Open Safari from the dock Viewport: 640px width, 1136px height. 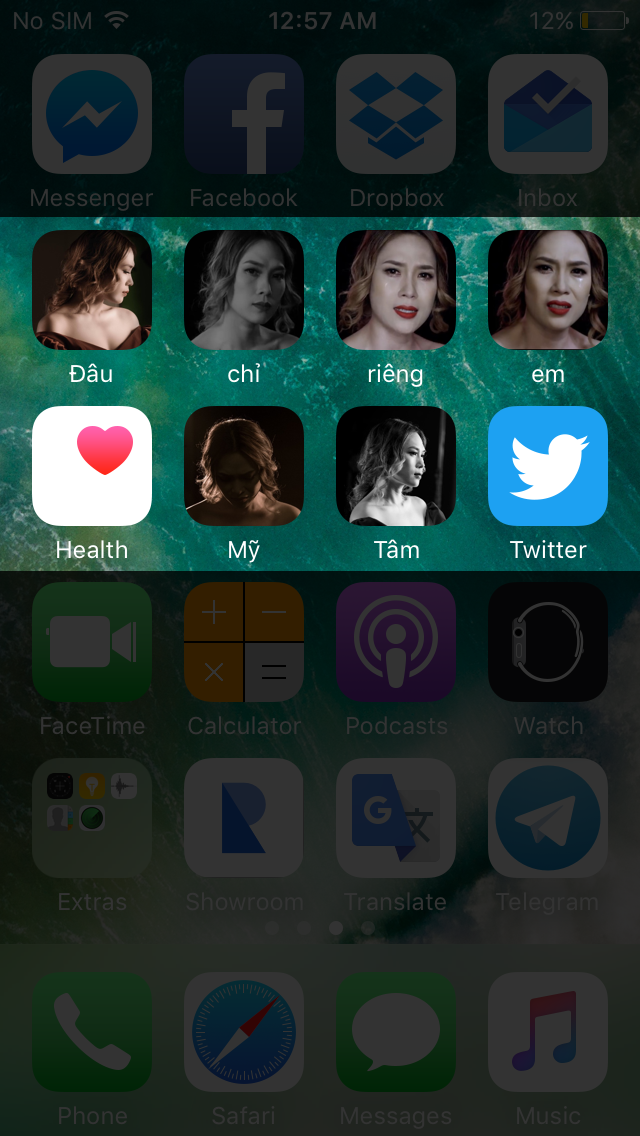(x=244, y=1032)
